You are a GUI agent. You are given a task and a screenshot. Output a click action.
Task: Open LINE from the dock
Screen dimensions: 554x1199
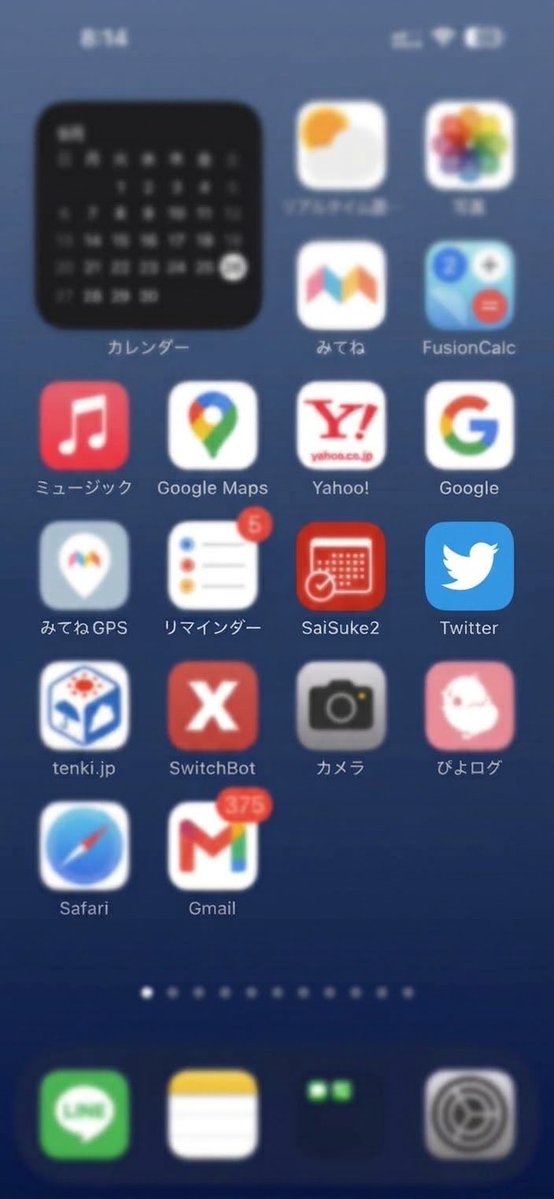coord(84,1114)
